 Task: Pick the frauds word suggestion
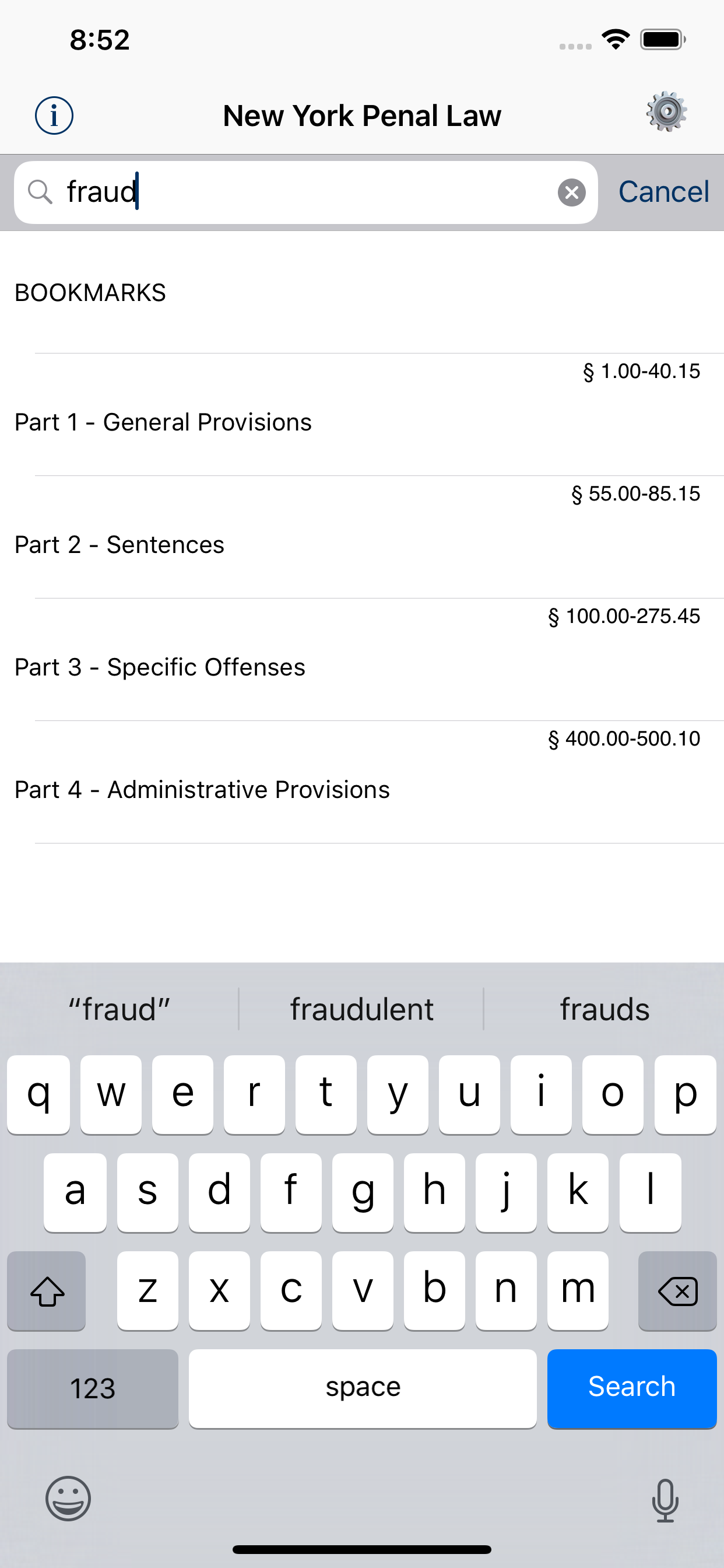603,1009
